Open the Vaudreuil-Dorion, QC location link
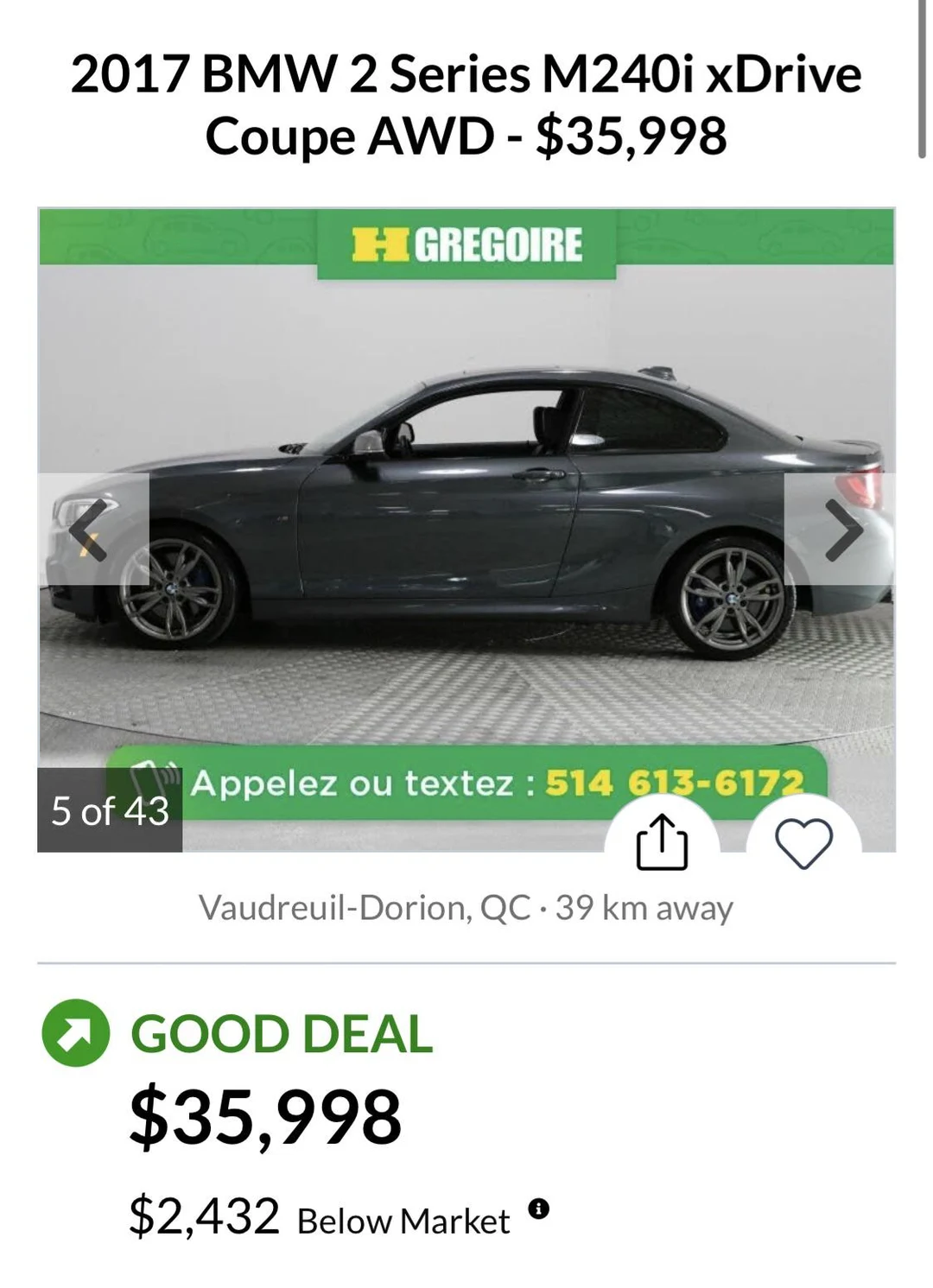Viewport: 933px width, 1288px height. click(x=465, y=907)
